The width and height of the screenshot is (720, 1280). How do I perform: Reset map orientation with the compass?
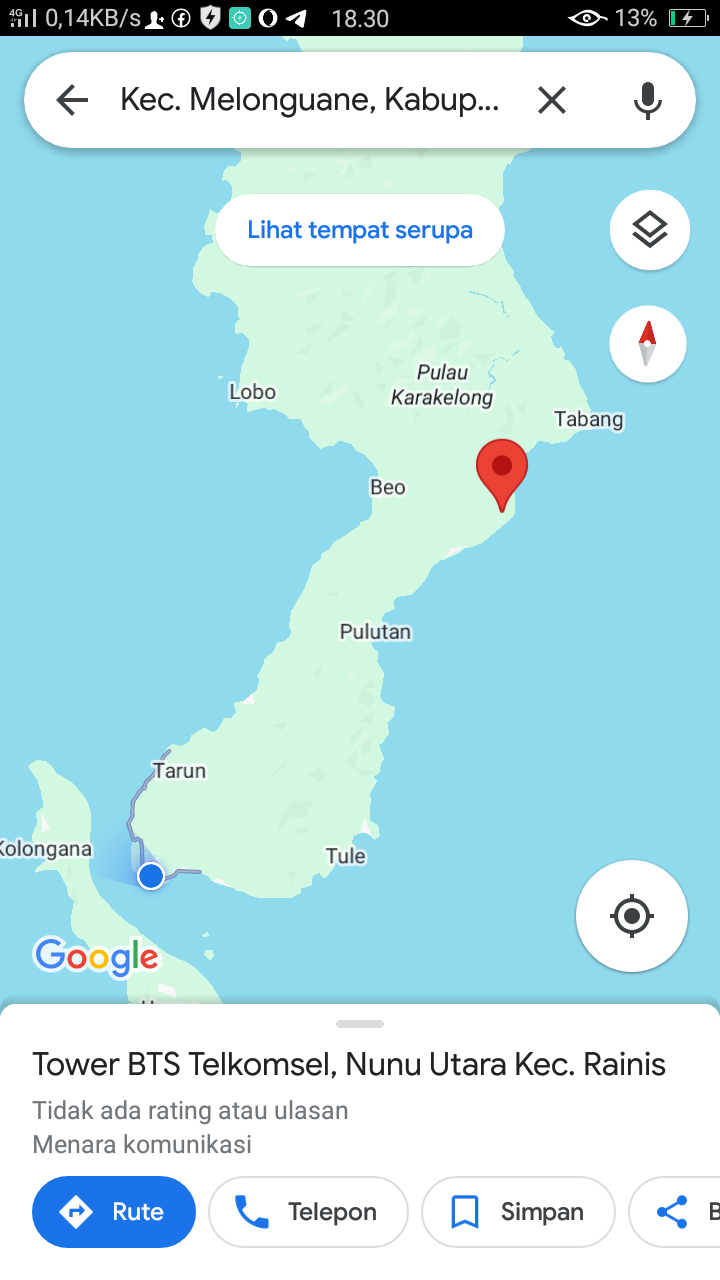(648, 344)
